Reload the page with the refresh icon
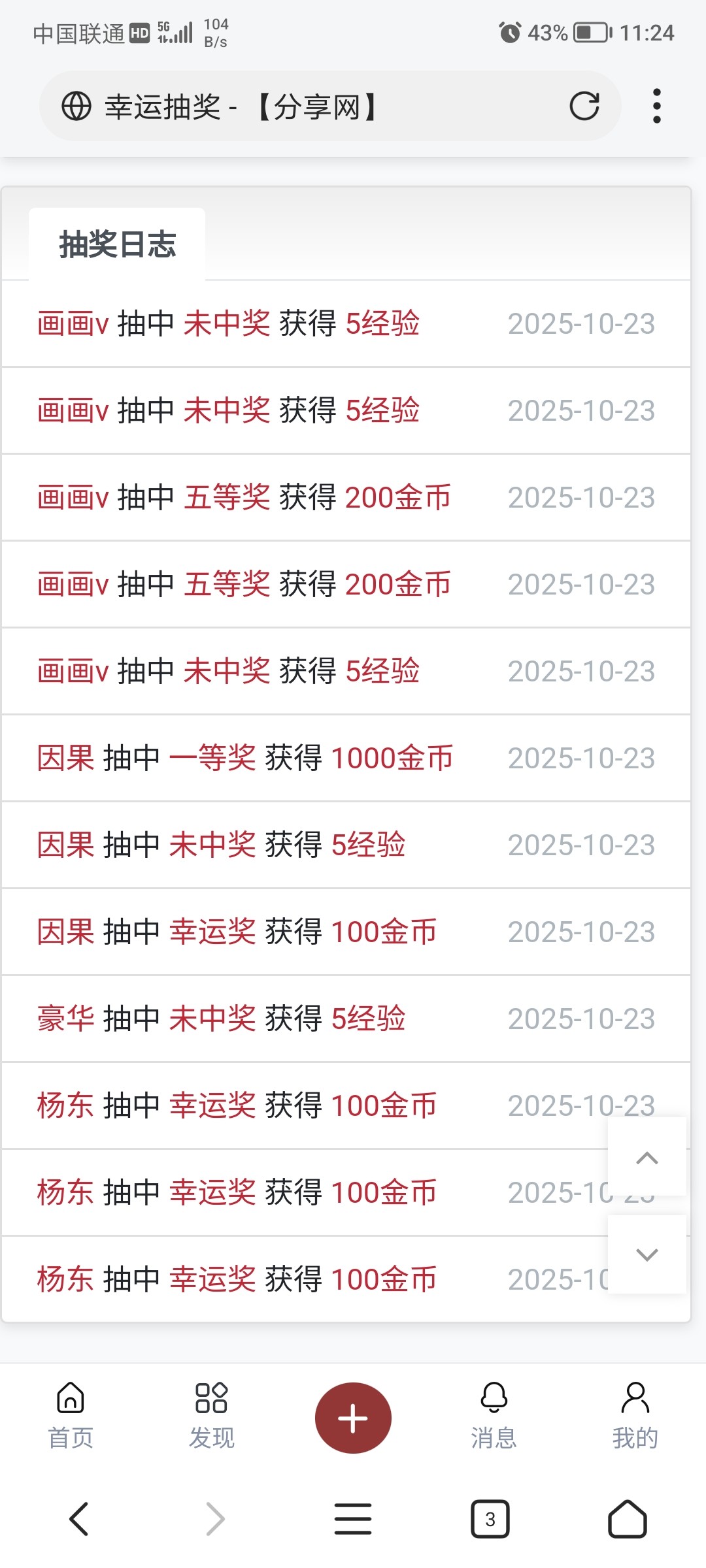Screen dimensions: 706x1568 584,106
